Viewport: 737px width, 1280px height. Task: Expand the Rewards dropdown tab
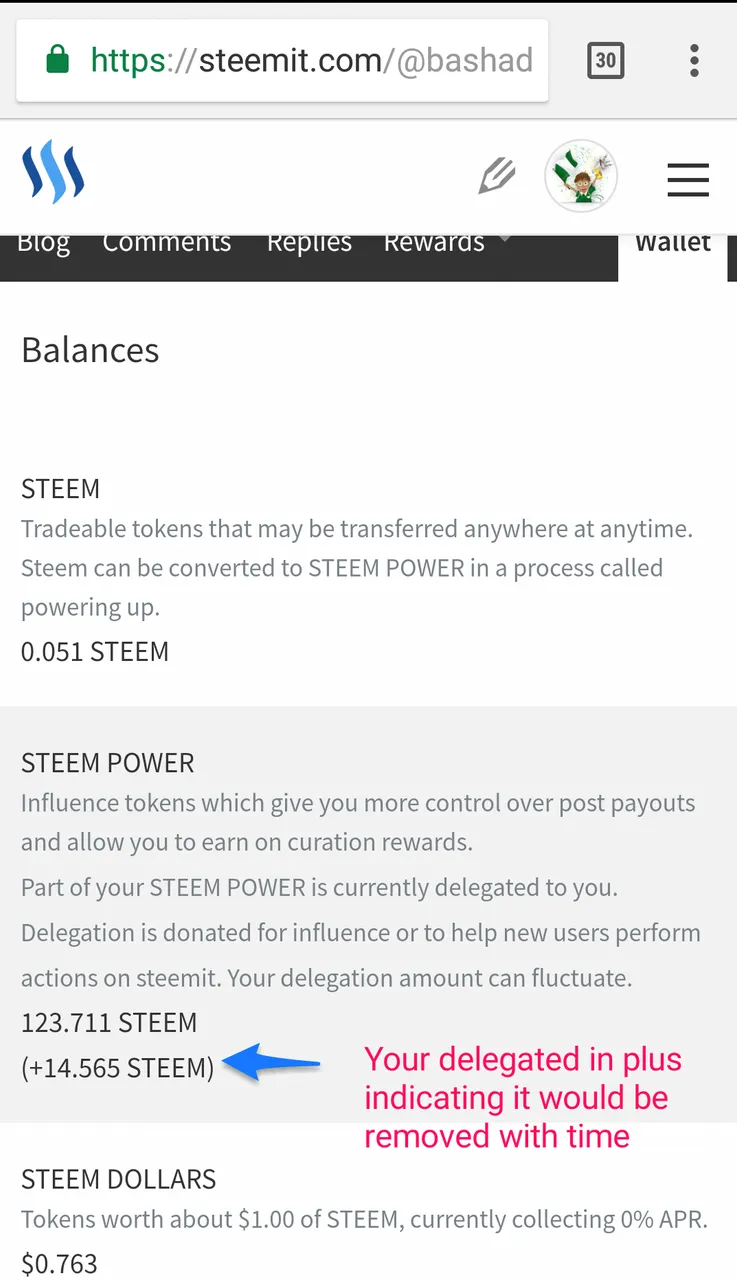(x=442, y=243)
